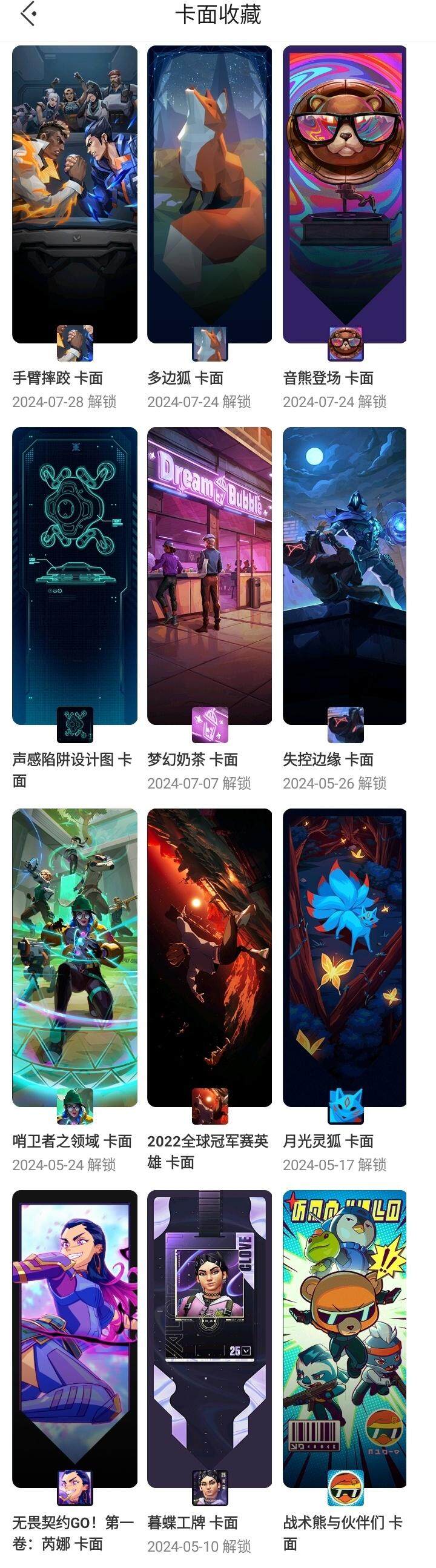The height and width of the screenshot is (1568, 436).
Task: View the 音熊登场 card
Action: (345, 195)
